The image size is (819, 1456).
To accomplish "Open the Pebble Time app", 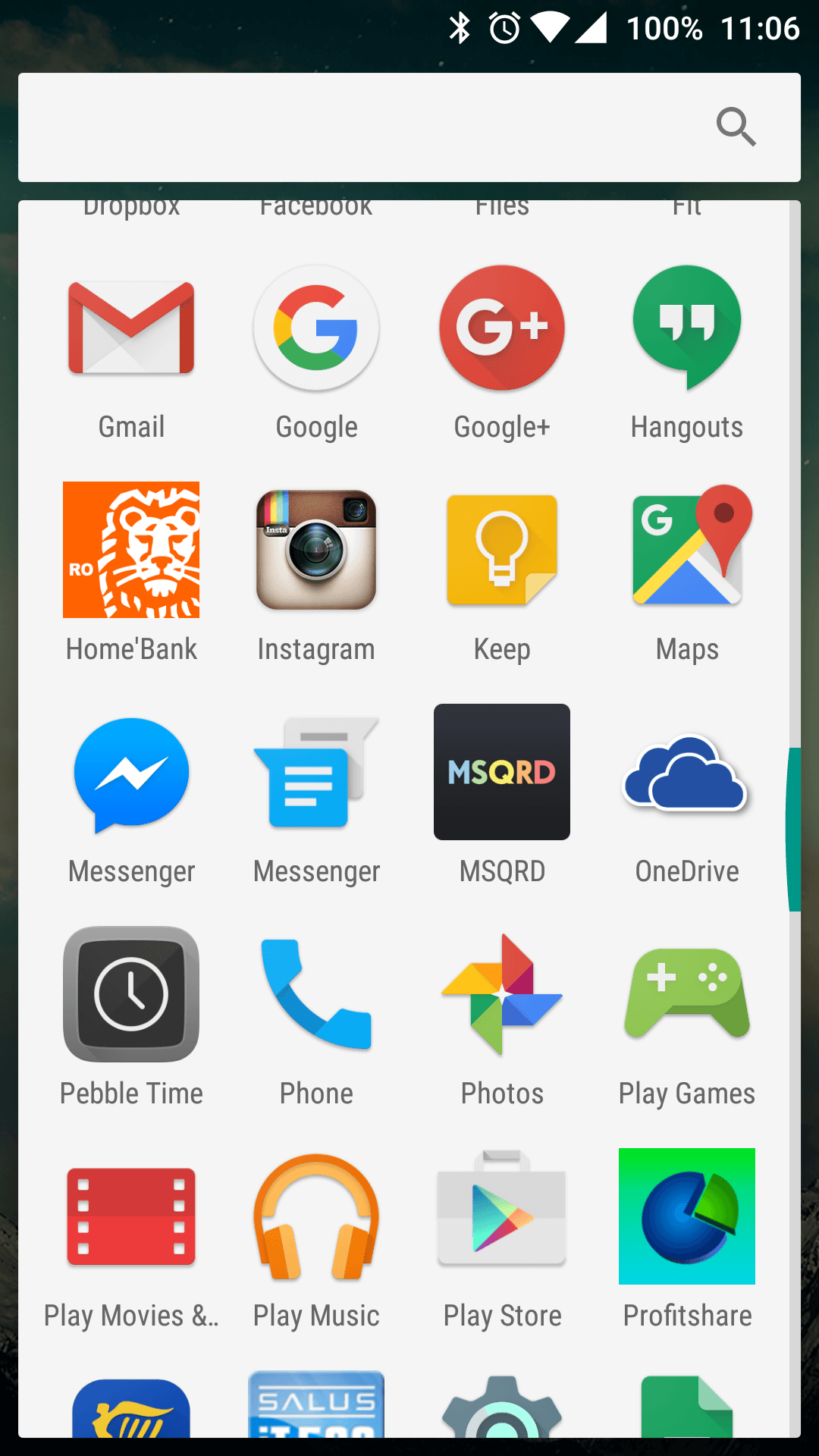I will pos(131,994).
